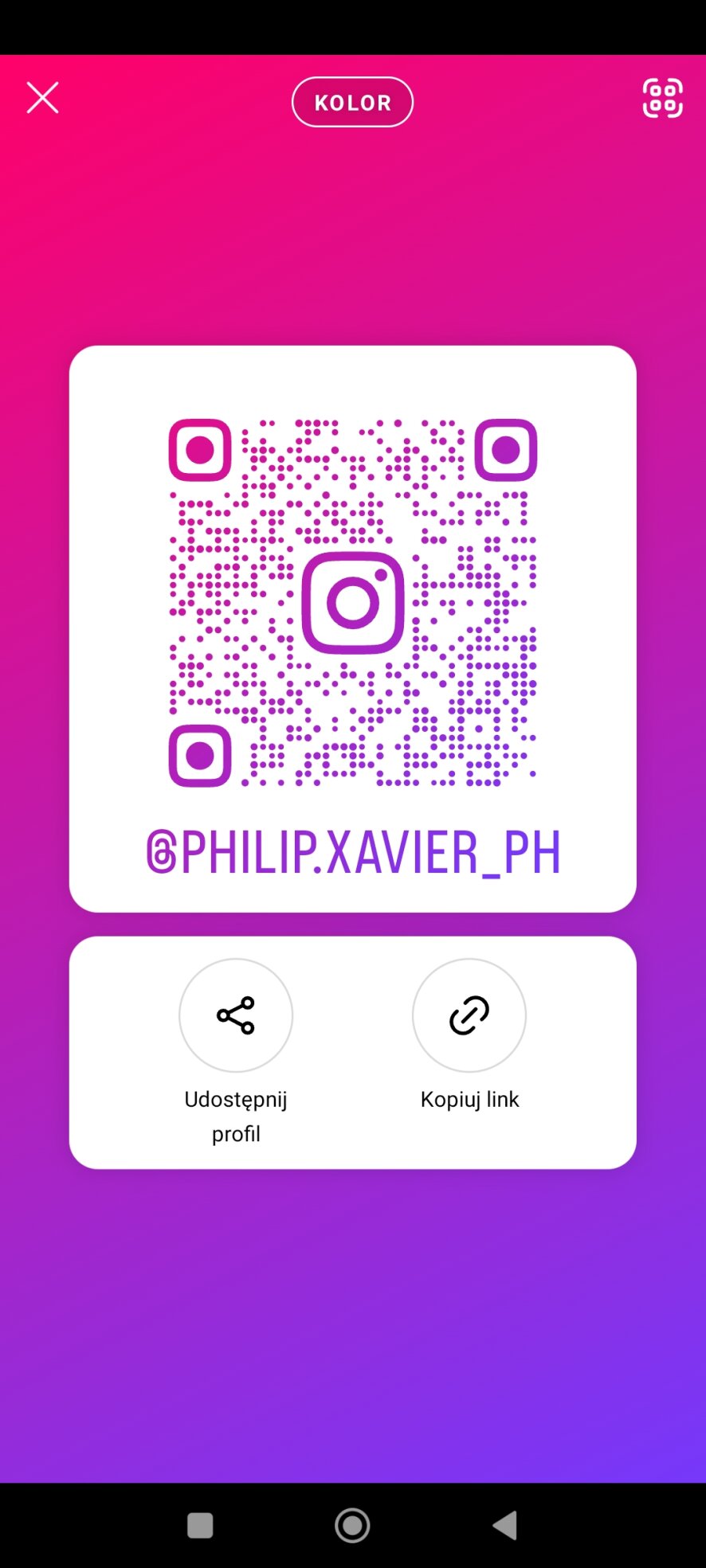Copy profile link via Kopiuj link
The image size is (706, 1568).
click(469, 1015)
